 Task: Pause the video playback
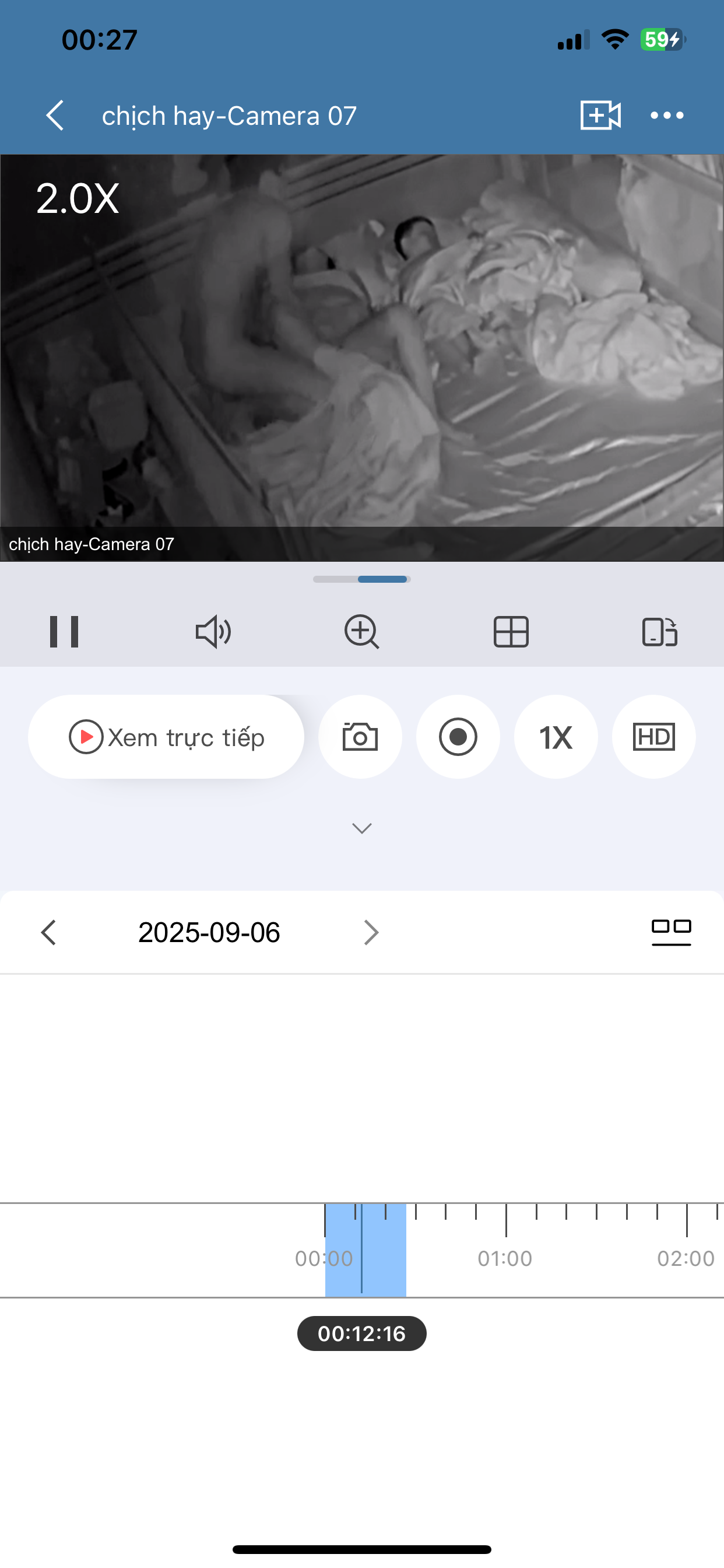click(x=64, y=632)
